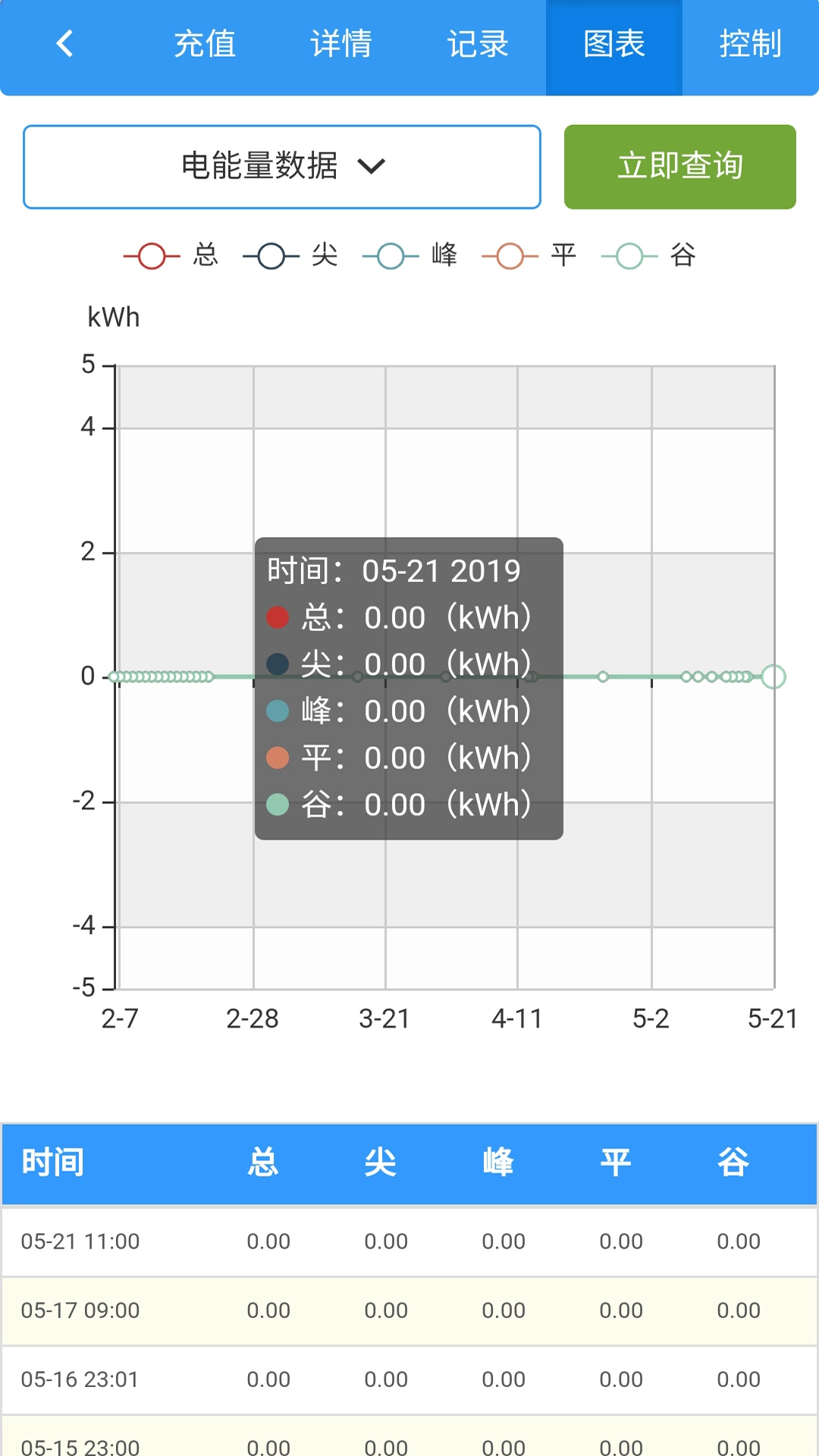Hide the 峰 series via legend

[410, 256]
